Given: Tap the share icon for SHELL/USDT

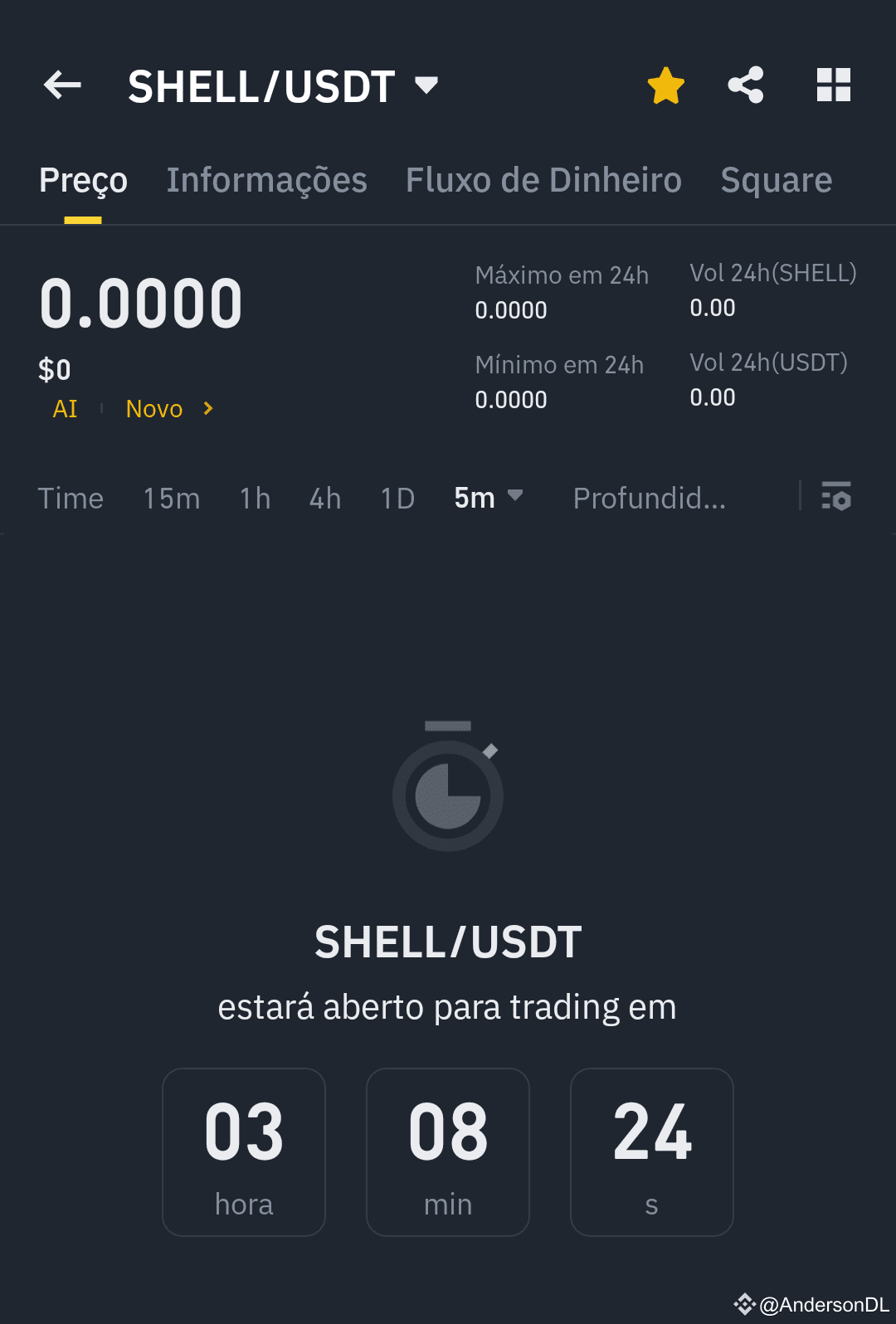Looking at the screenshot, I should (x=745, y=85).
